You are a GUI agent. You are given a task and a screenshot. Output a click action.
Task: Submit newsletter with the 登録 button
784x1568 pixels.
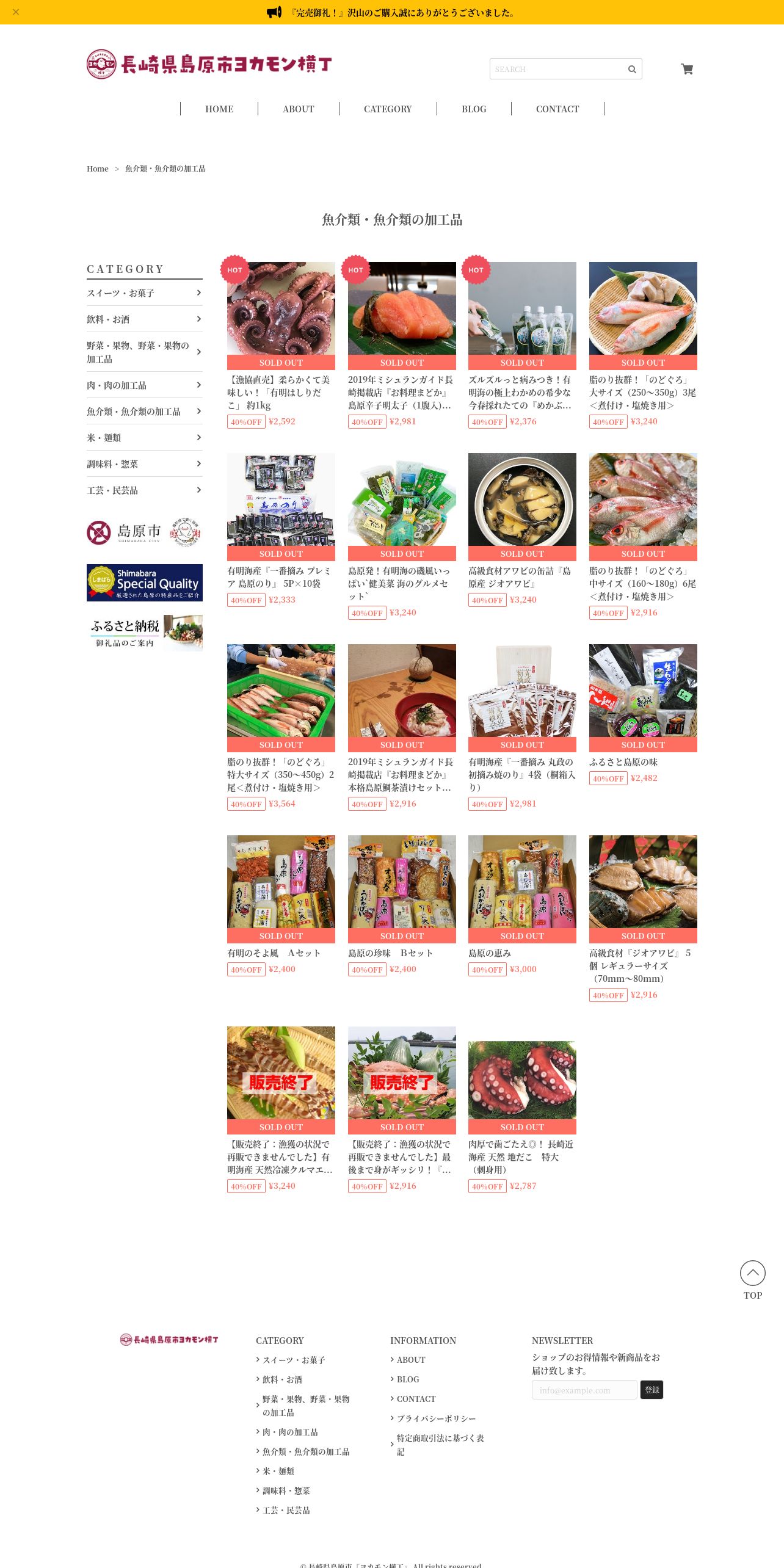pyautogui.click(x=652, y=1390)
